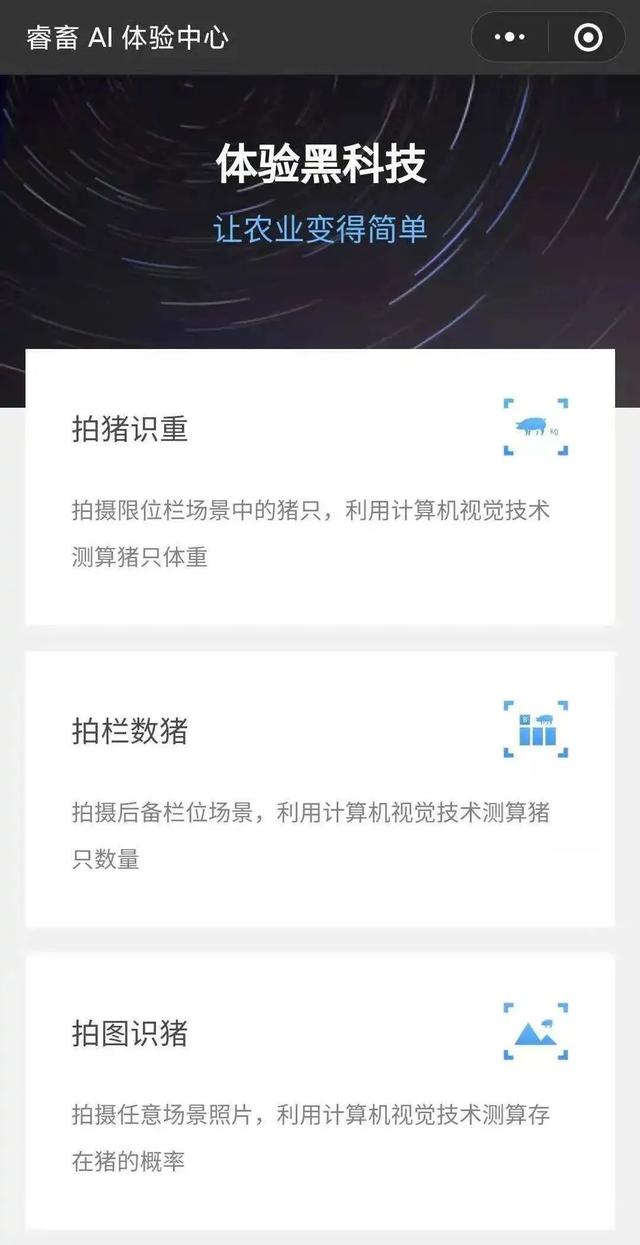The height and width of the screenshot is (1245, 640).
Task: Open the 拍猪识重 card
Action: [320, 487]
